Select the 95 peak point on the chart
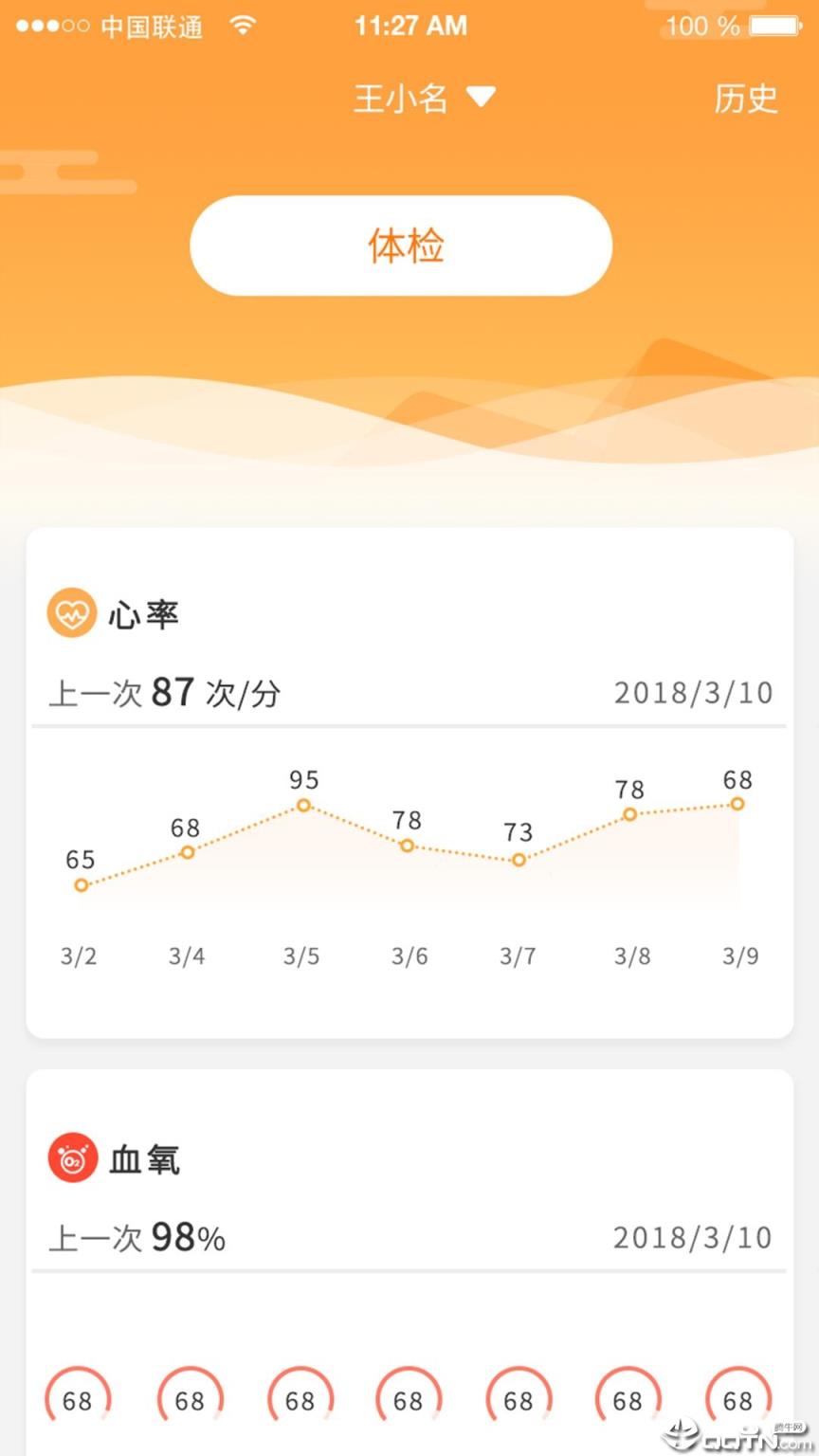The width and height of the screenshot is (819, 1456). pos(302,805)
